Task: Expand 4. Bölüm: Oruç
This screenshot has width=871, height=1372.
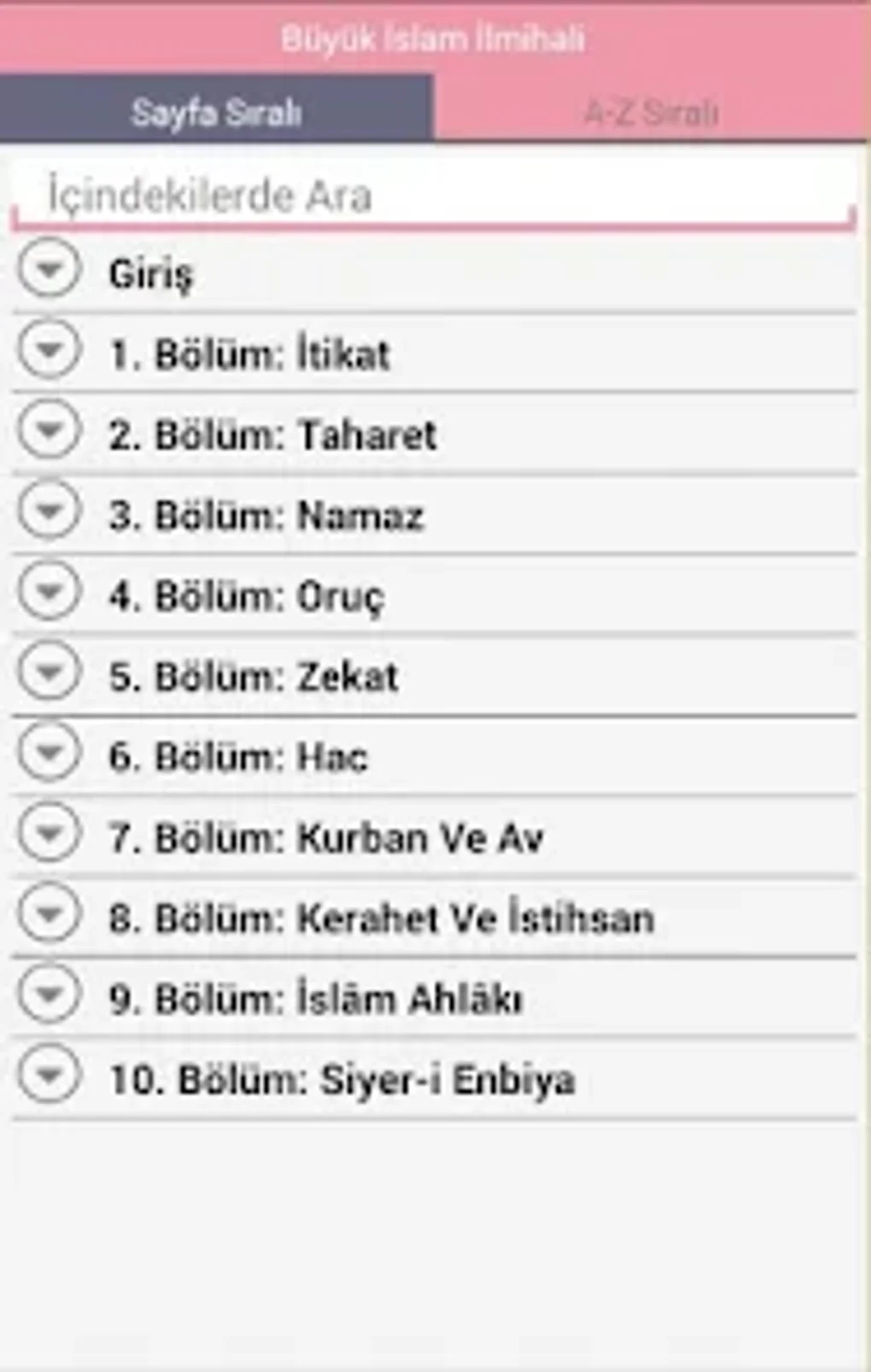Action: coord(50,592)
